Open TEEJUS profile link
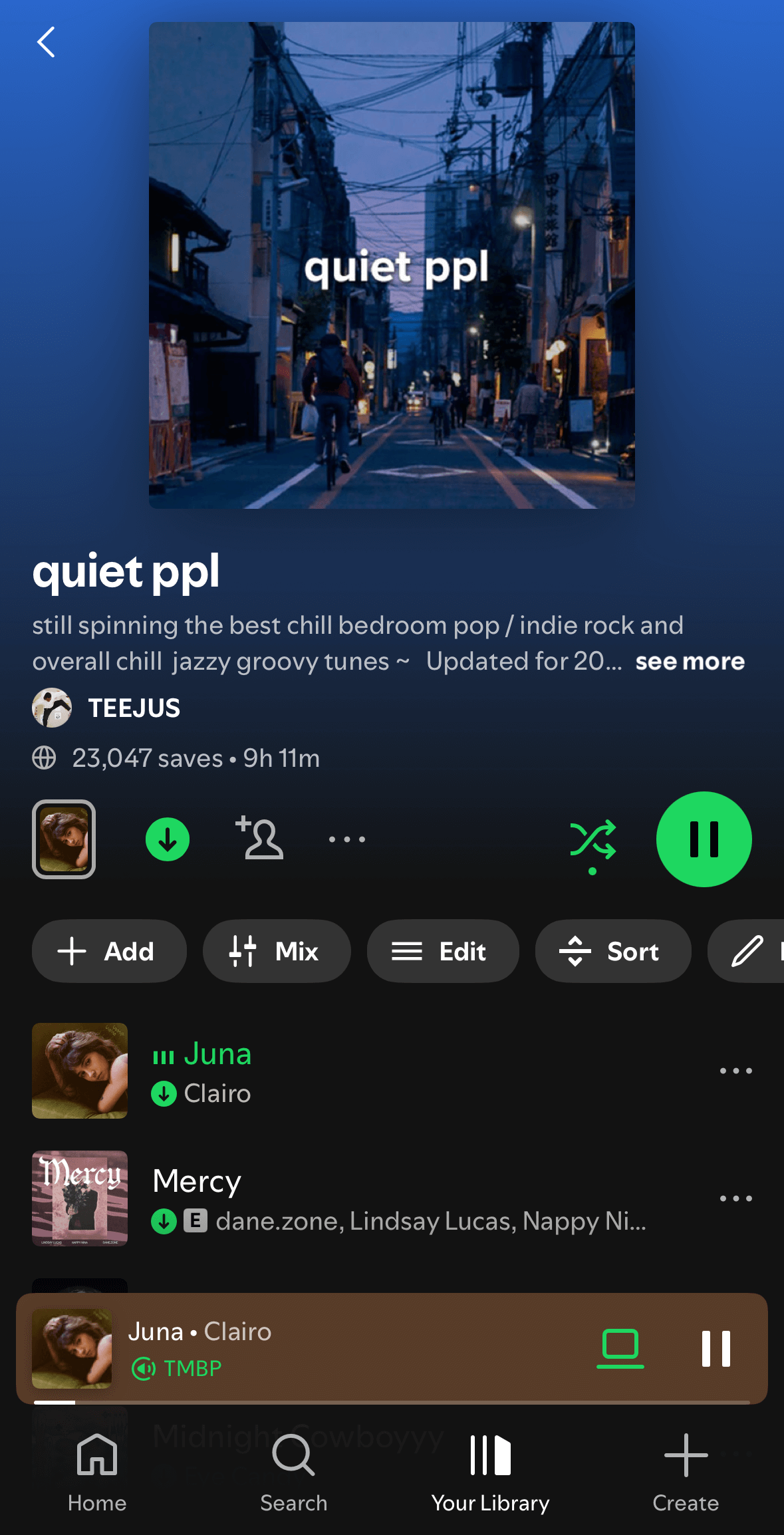 (132, 708)
